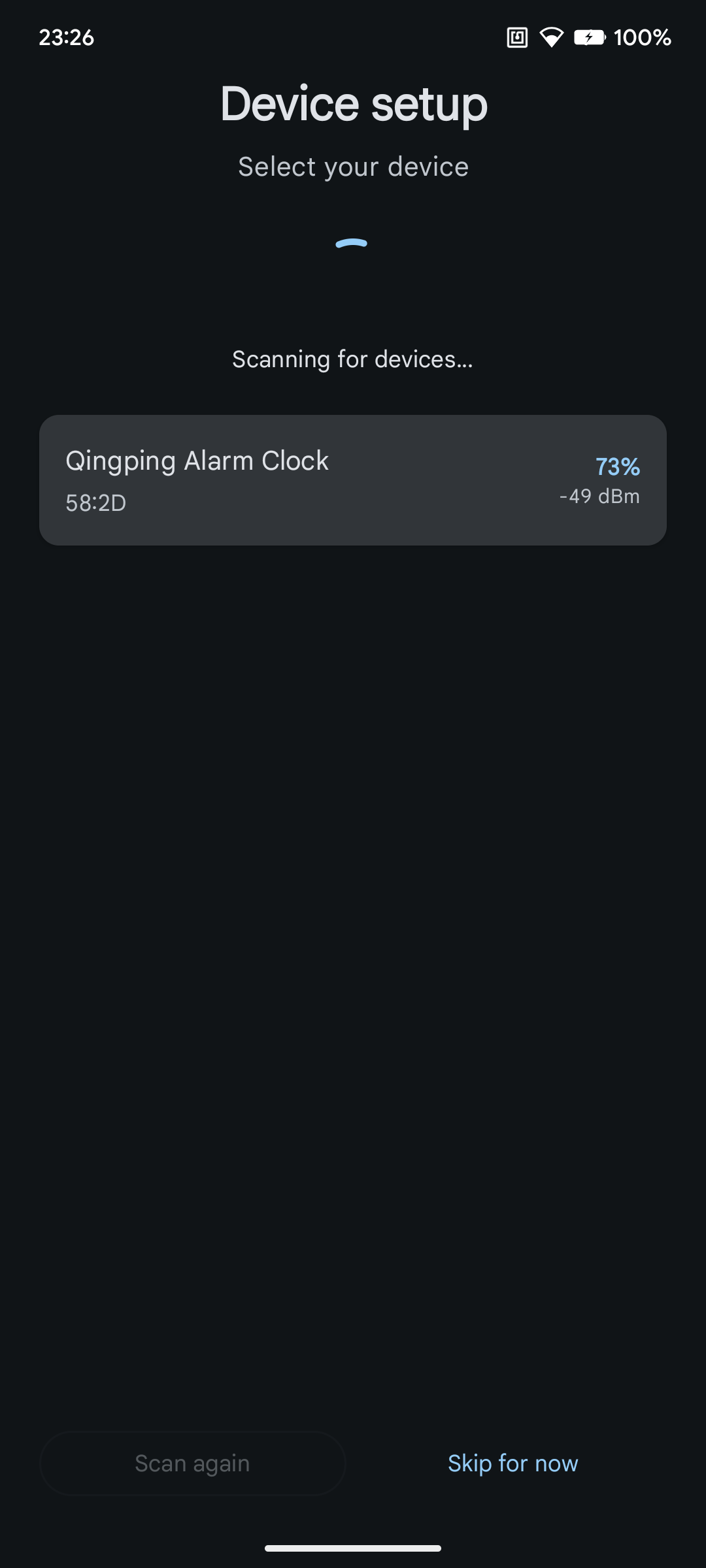This screenshot has height=1568, width=706.
Task: Click the -49 dBm signal strength reading
Action: point(599,496)
